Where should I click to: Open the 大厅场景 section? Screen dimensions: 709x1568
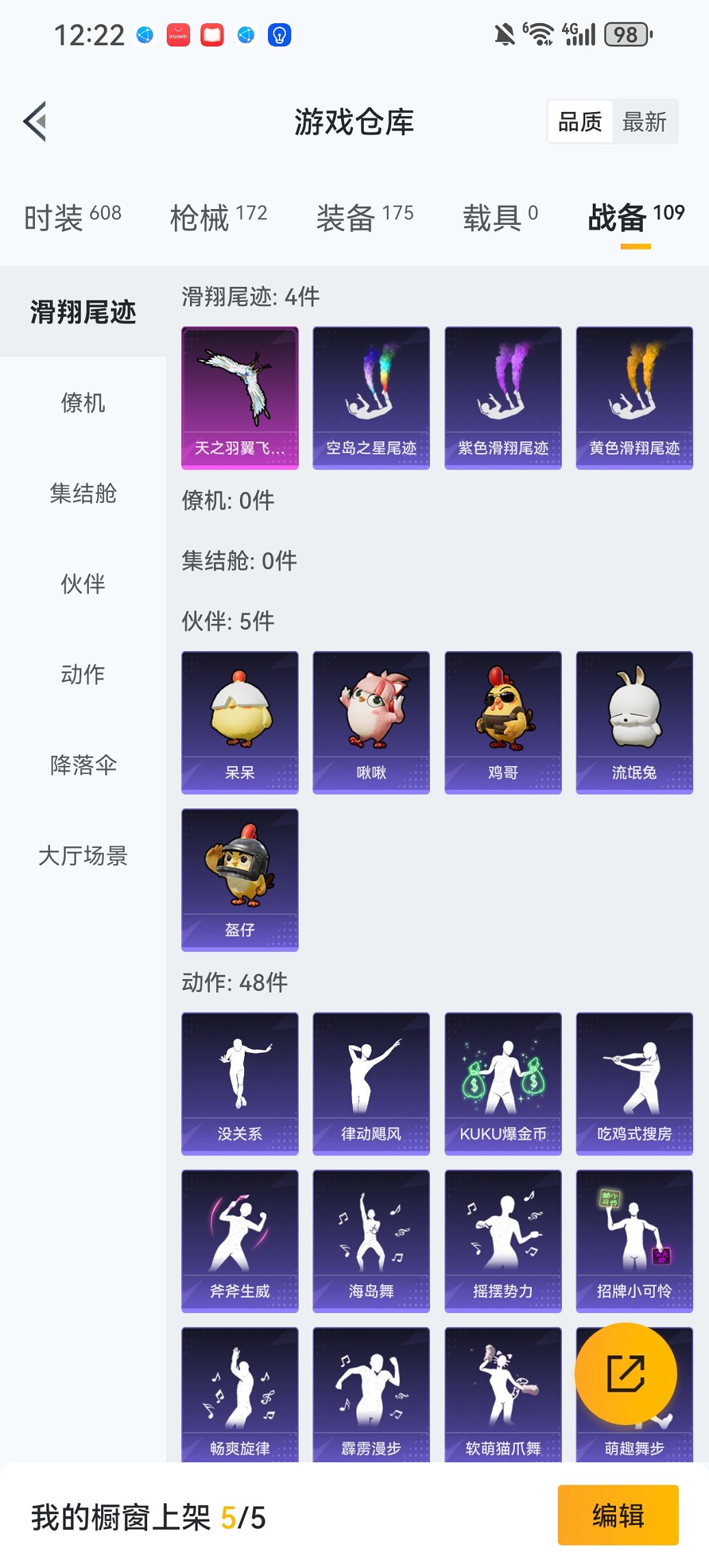83,856
